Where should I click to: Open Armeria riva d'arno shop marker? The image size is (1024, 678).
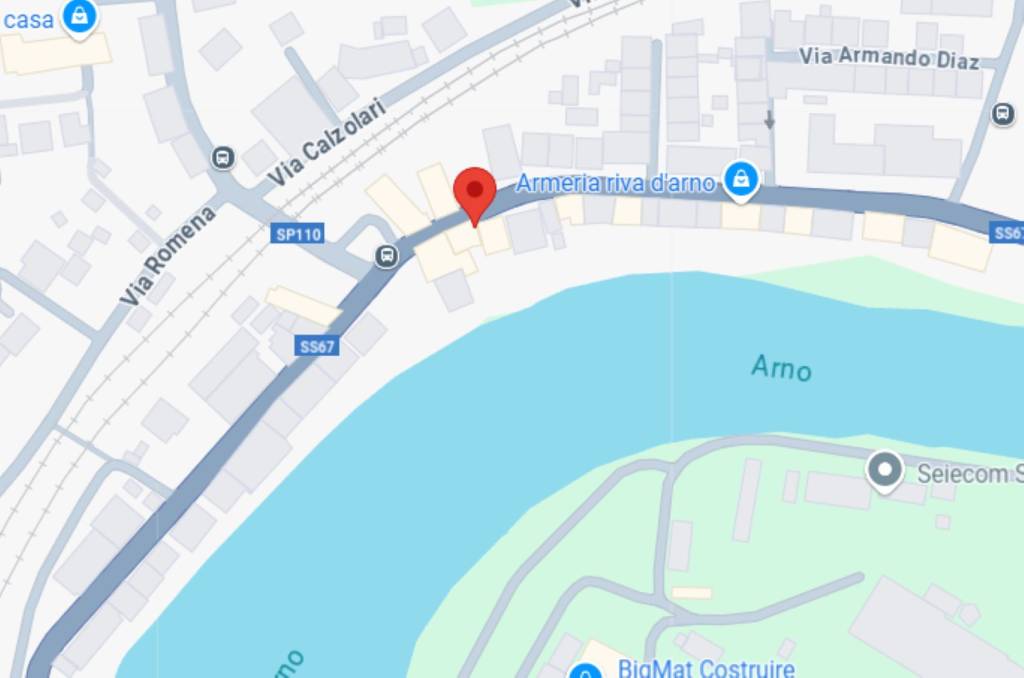(x=740, y=179)
